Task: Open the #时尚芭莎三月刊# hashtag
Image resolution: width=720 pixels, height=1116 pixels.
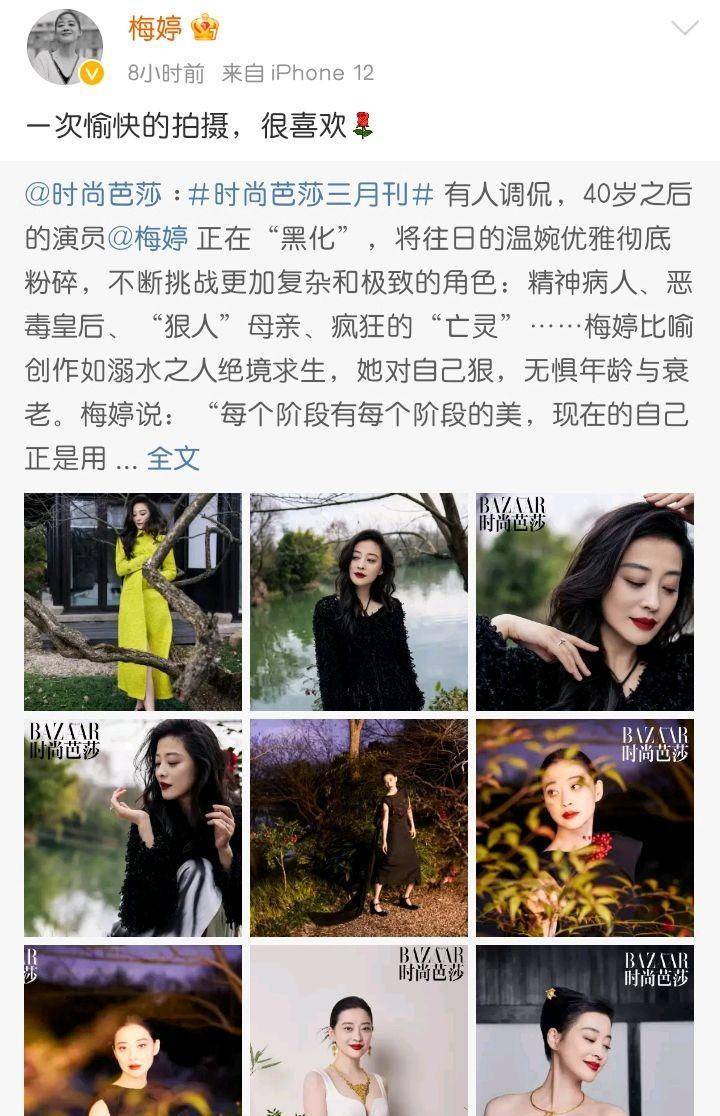Action: click(312, 194)
